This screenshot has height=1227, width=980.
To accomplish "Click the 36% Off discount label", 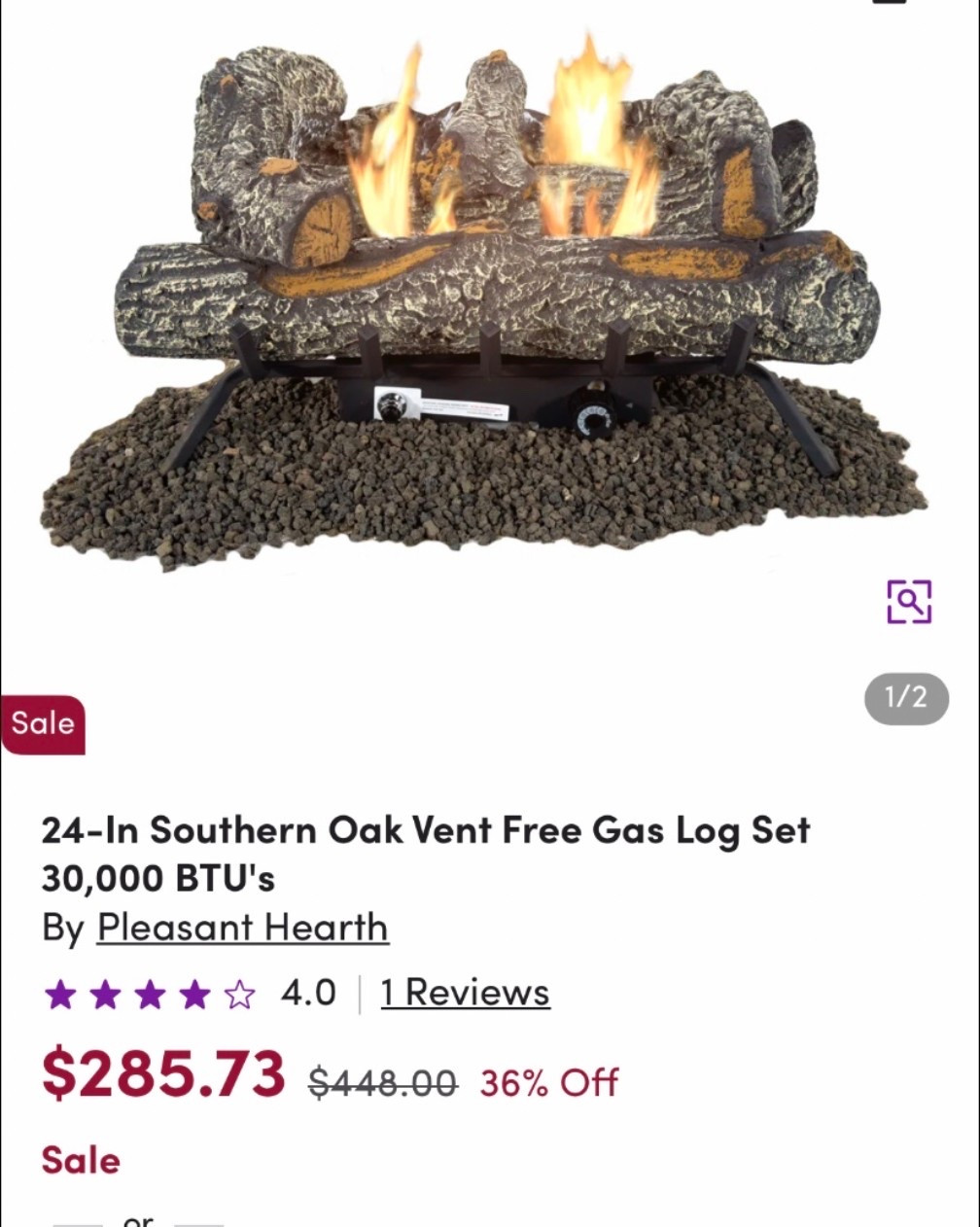I will 546,1079.
